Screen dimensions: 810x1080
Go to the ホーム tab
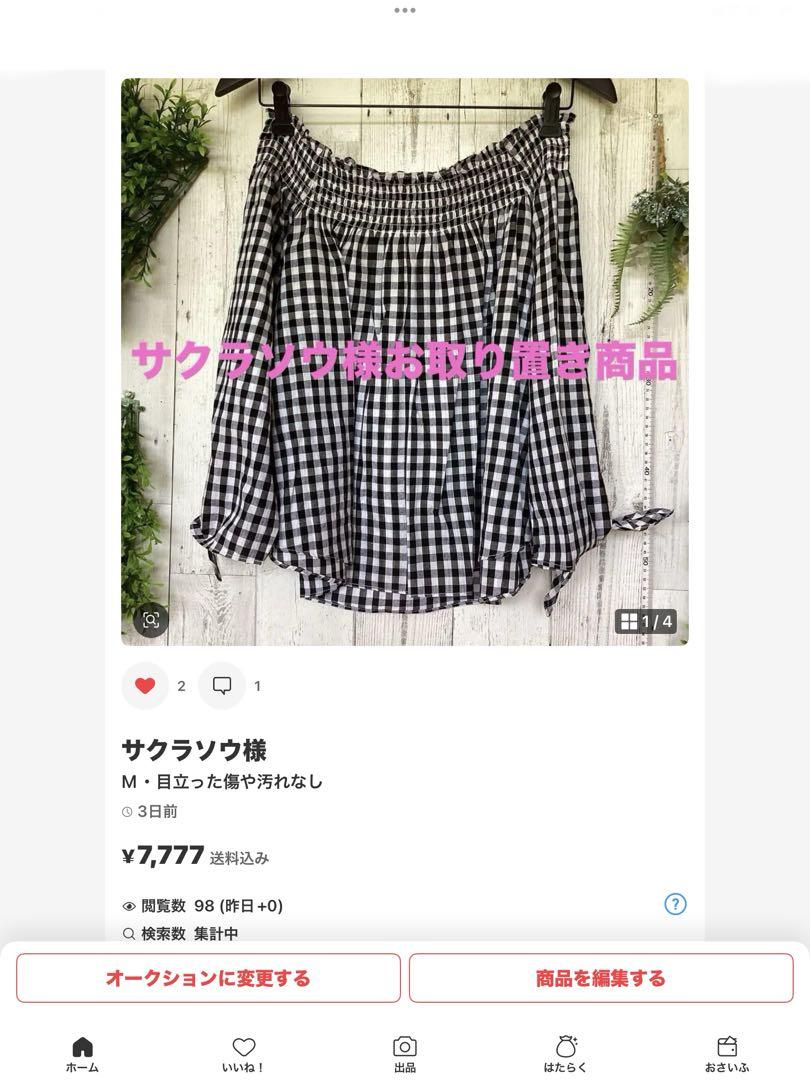(x=82, y=1054)
